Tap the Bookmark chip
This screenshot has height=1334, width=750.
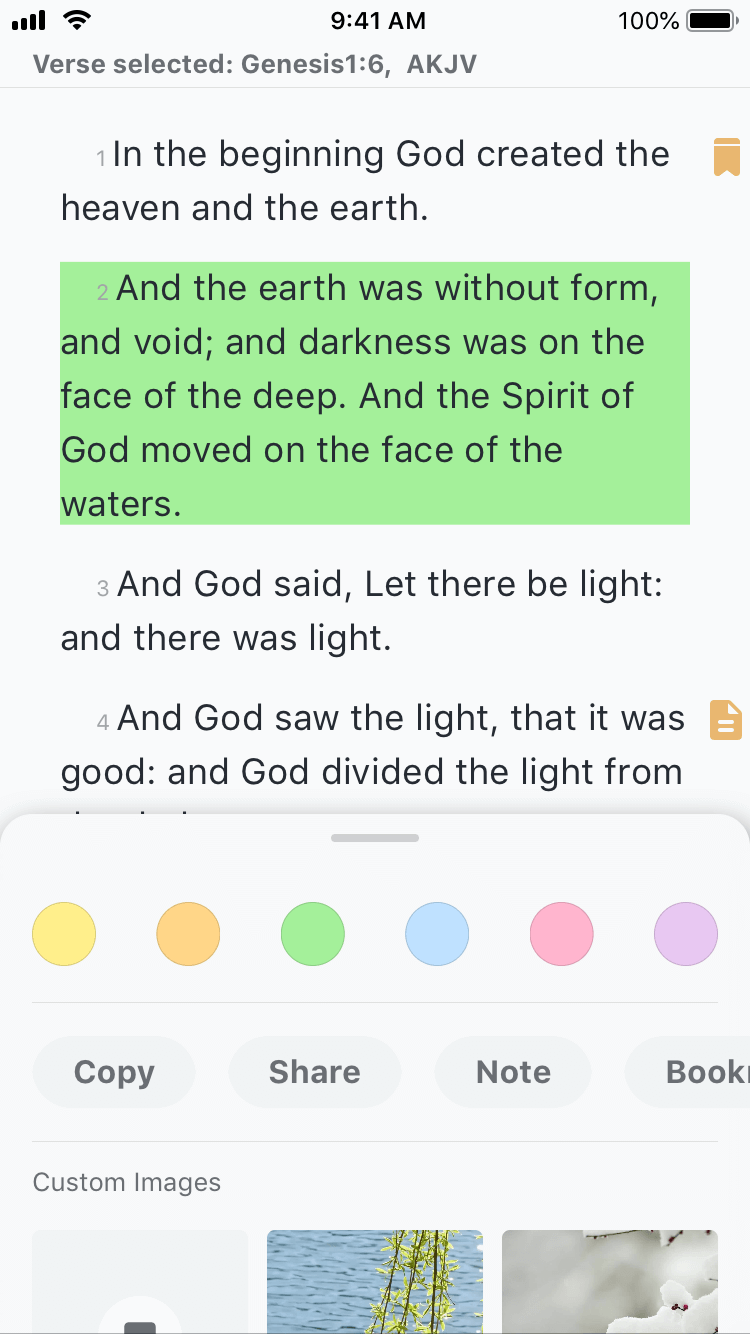pos(700,1072)
